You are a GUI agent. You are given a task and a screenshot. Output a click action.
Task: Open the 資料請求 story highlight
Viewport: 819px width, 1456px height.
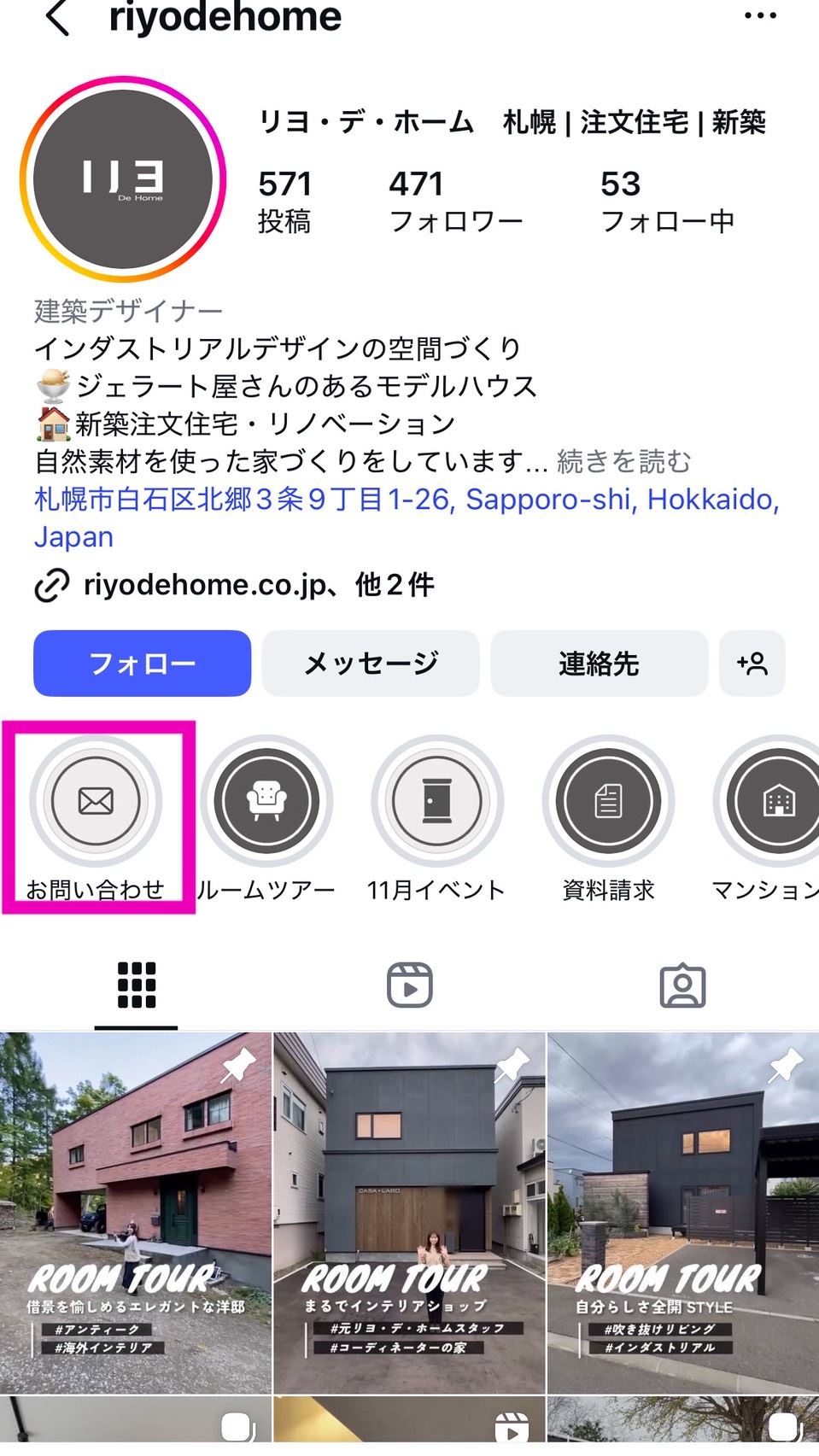(x=608, y=802)
